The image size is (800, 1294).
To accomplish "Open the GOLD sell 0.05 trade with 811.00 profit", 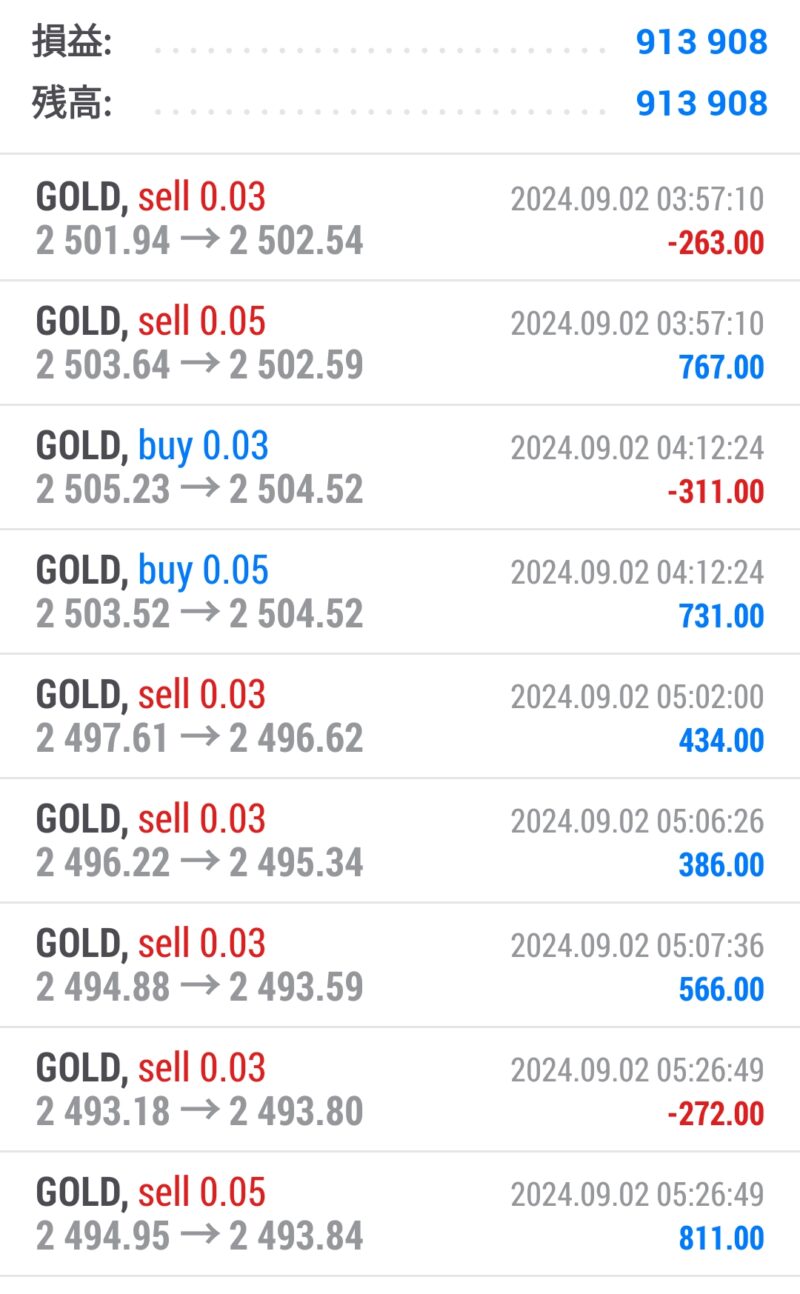I will pos(400,1214).
